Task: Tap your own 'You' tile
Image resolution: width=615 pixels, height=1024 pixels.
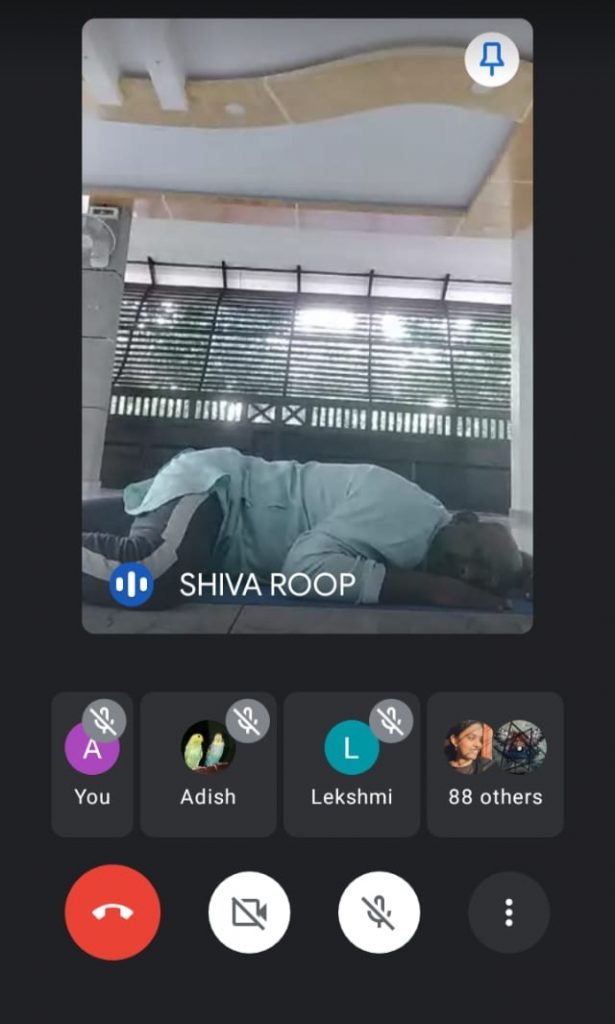Action: 92,764
